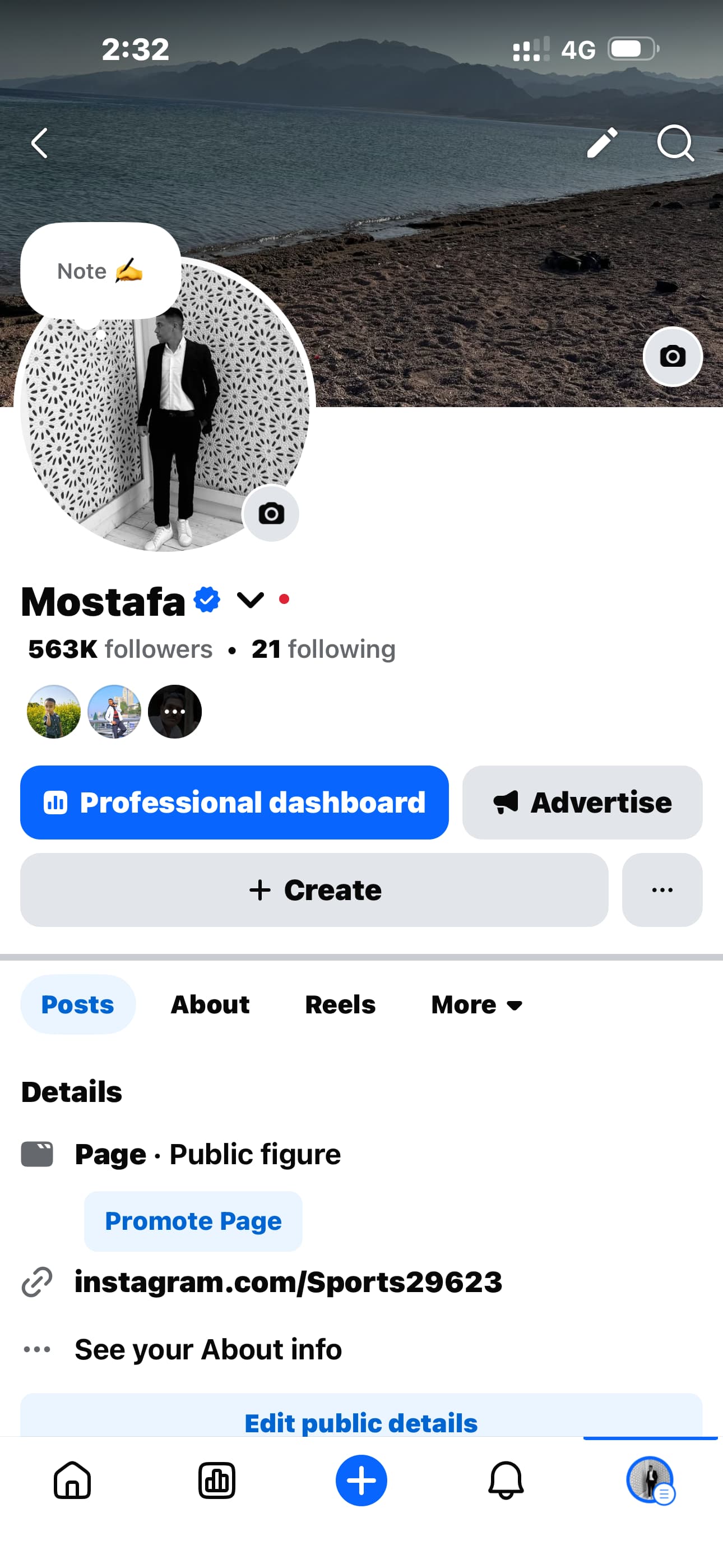The width and height of the screenshot is (723, 1568).
Task: Expand the profile switcher chevron next to Mostafa
Action: (250, 600)
